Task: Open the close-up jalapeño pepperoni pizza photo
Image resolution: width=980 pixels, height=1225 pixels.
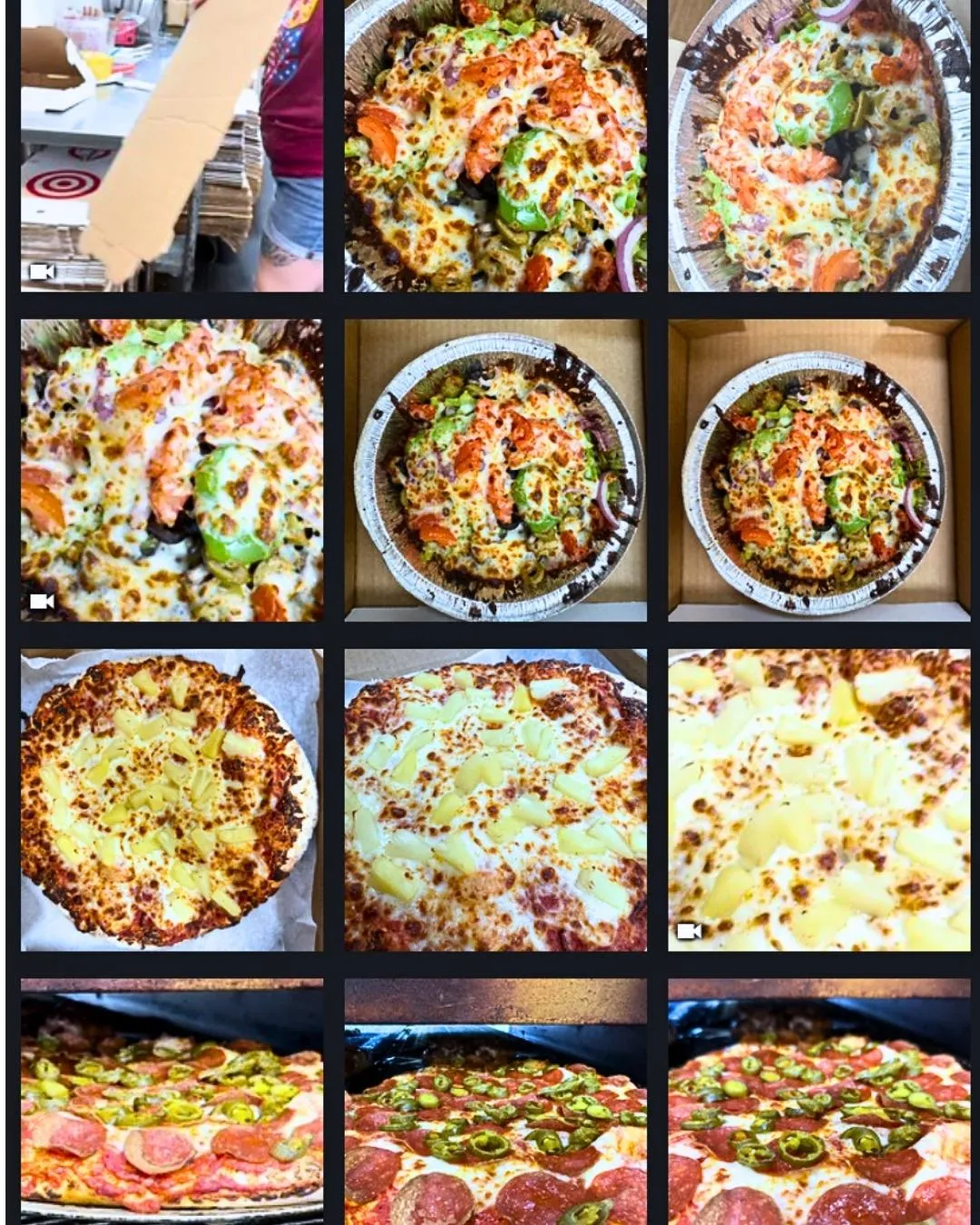Action: [x=818, y=1102]
